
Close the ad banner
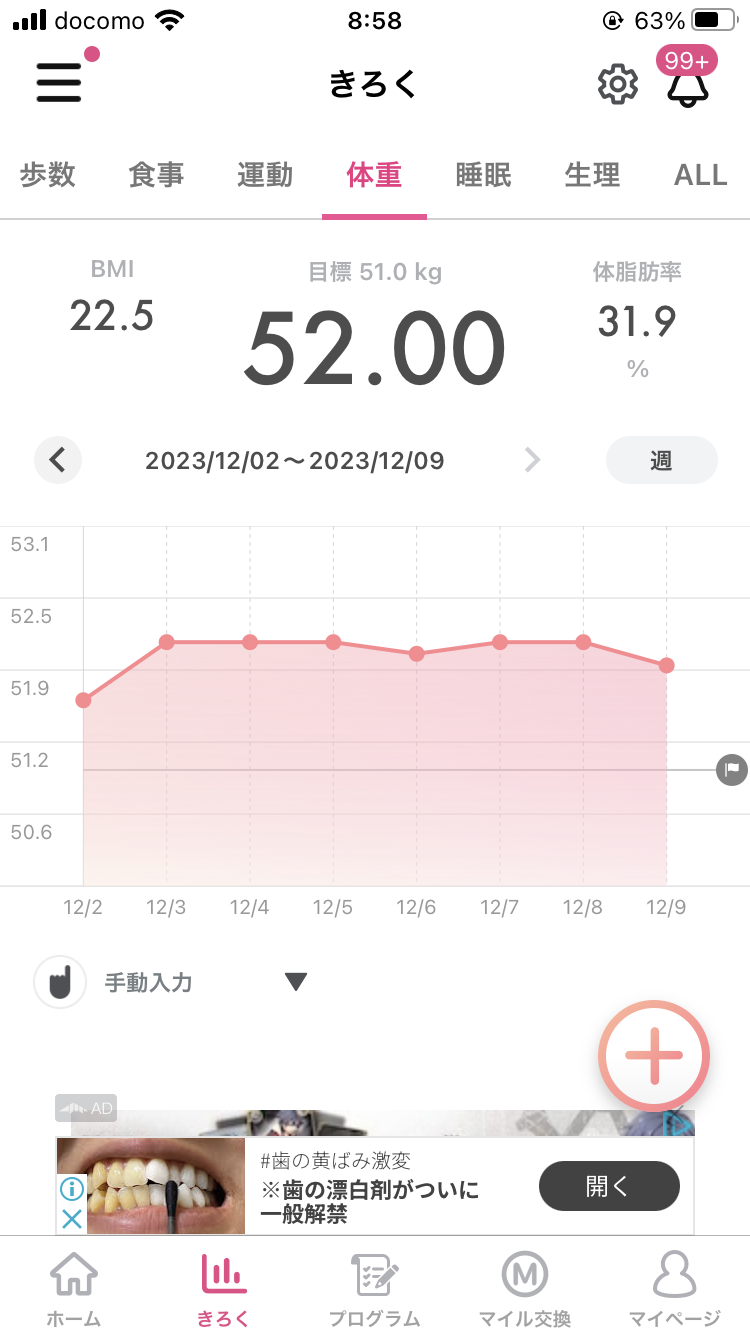coord(71,1219)
